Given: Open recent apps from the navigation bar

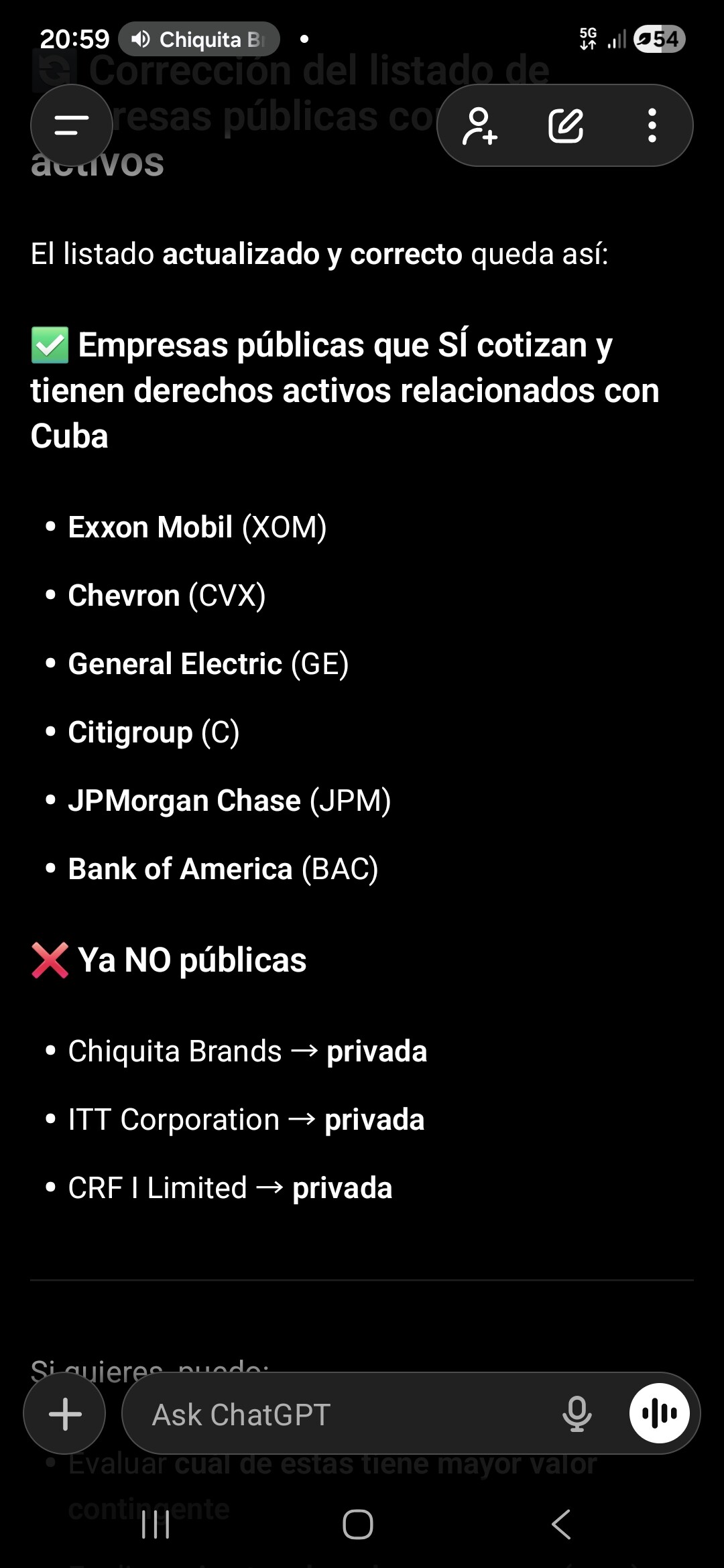Looking at the screenshot, I should point(156,1526).
